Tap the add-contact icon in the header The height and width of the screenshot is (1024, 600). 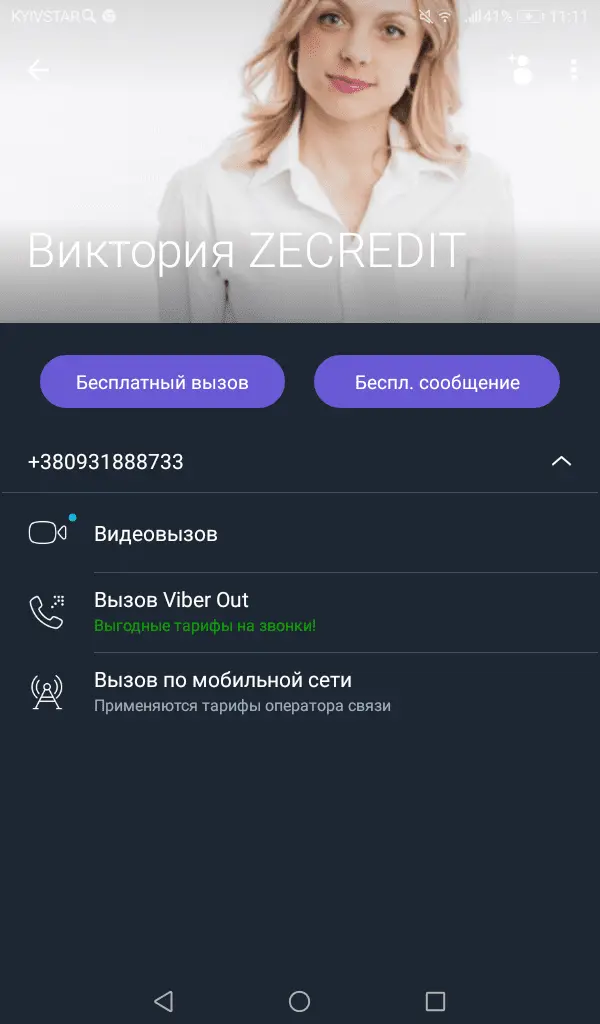point(520,69)
